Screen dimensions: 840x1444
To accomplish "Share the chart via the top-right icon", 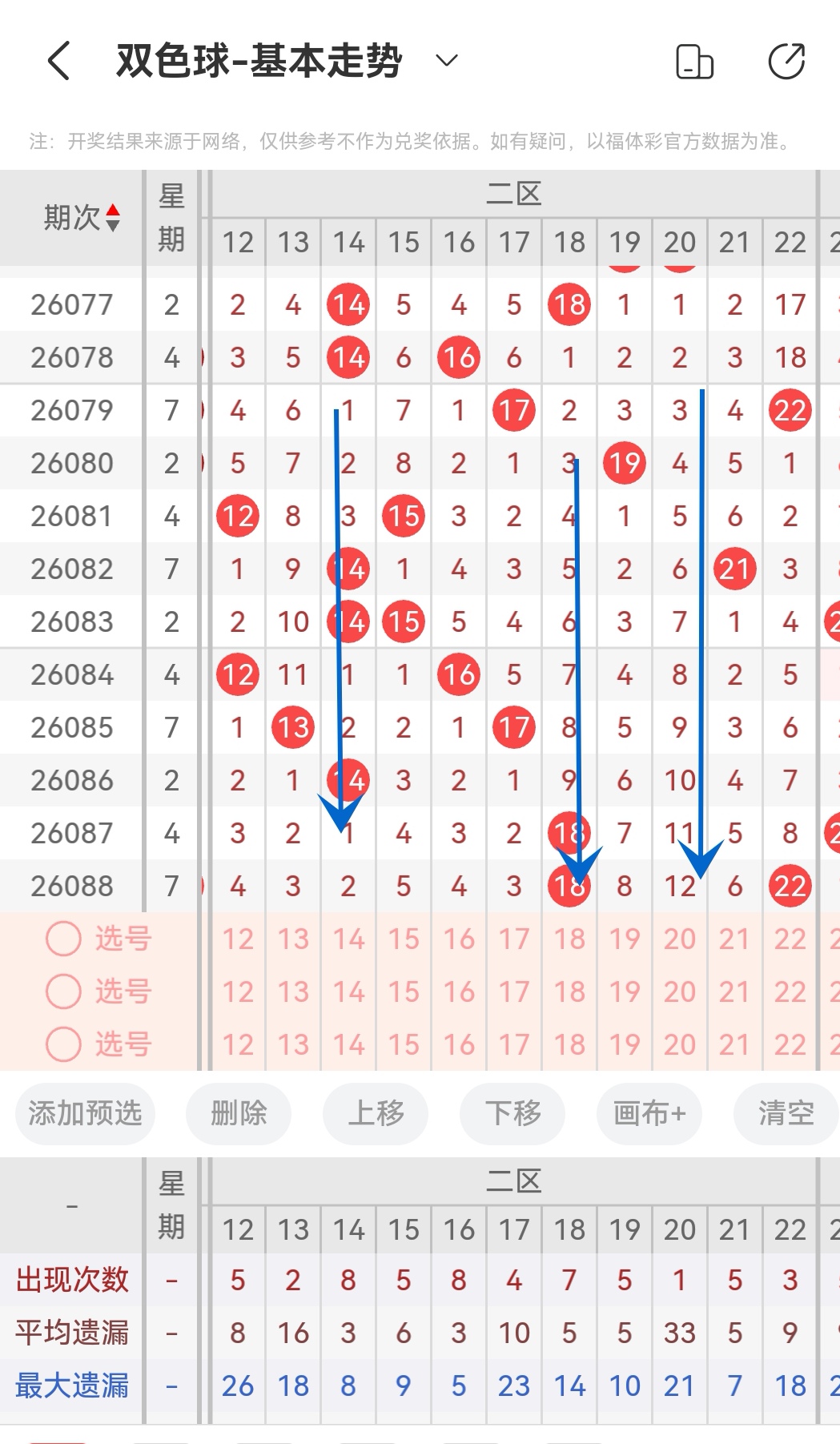I will click(x=786, y=62).
